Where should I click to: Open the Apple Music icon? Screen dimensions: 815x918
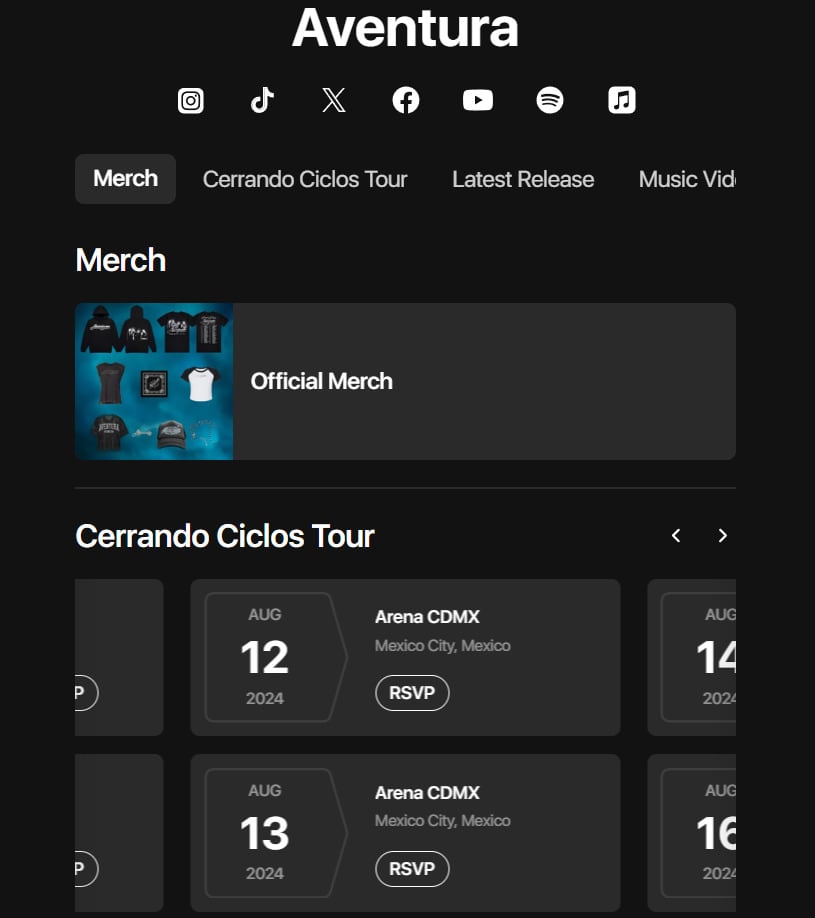point(622,100)
